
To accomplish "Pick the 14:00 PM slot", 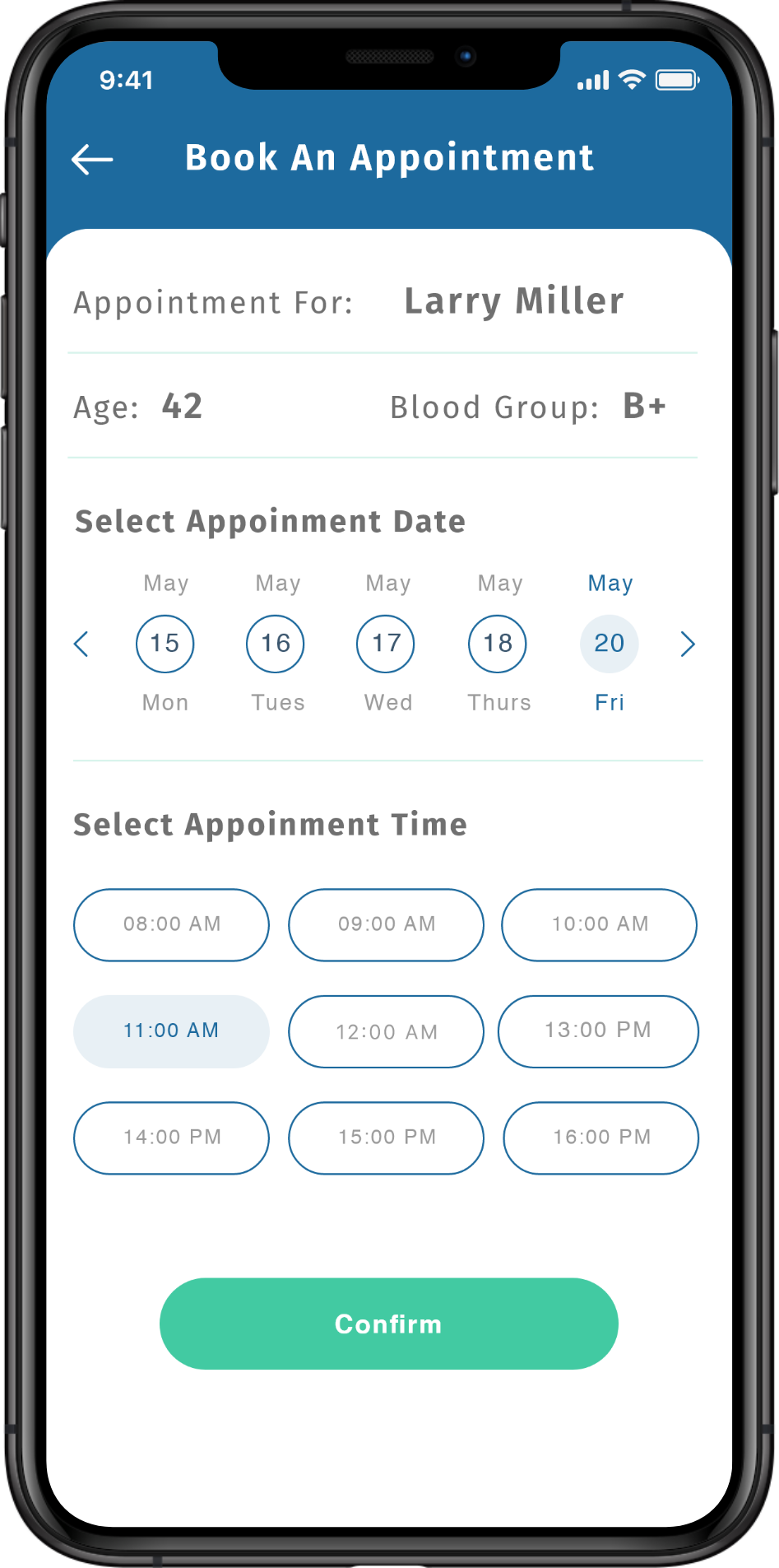I will click(x=171, y=1138).
